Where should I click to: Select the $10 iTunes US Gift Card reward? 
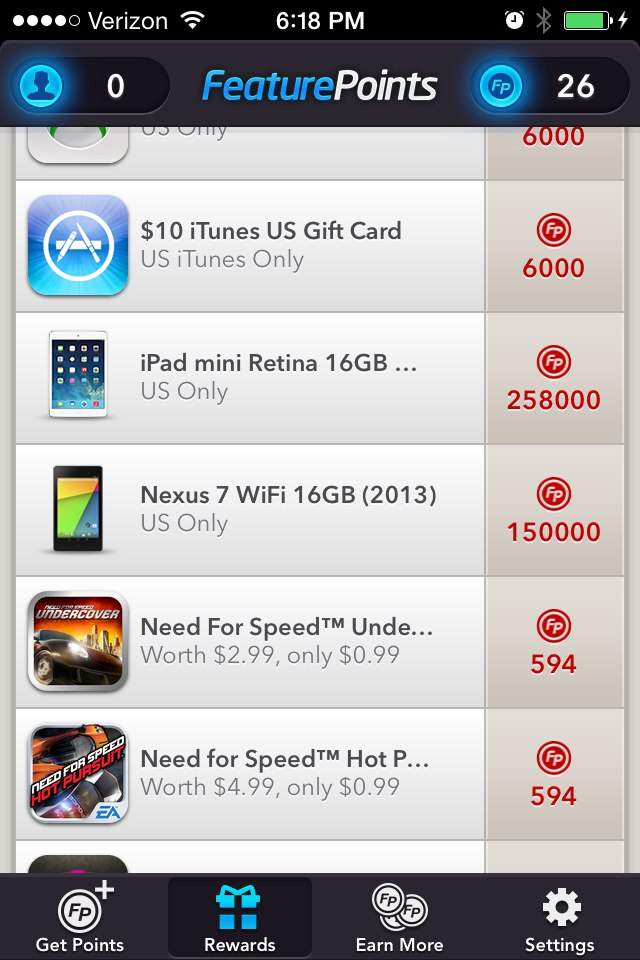point(270,246)
